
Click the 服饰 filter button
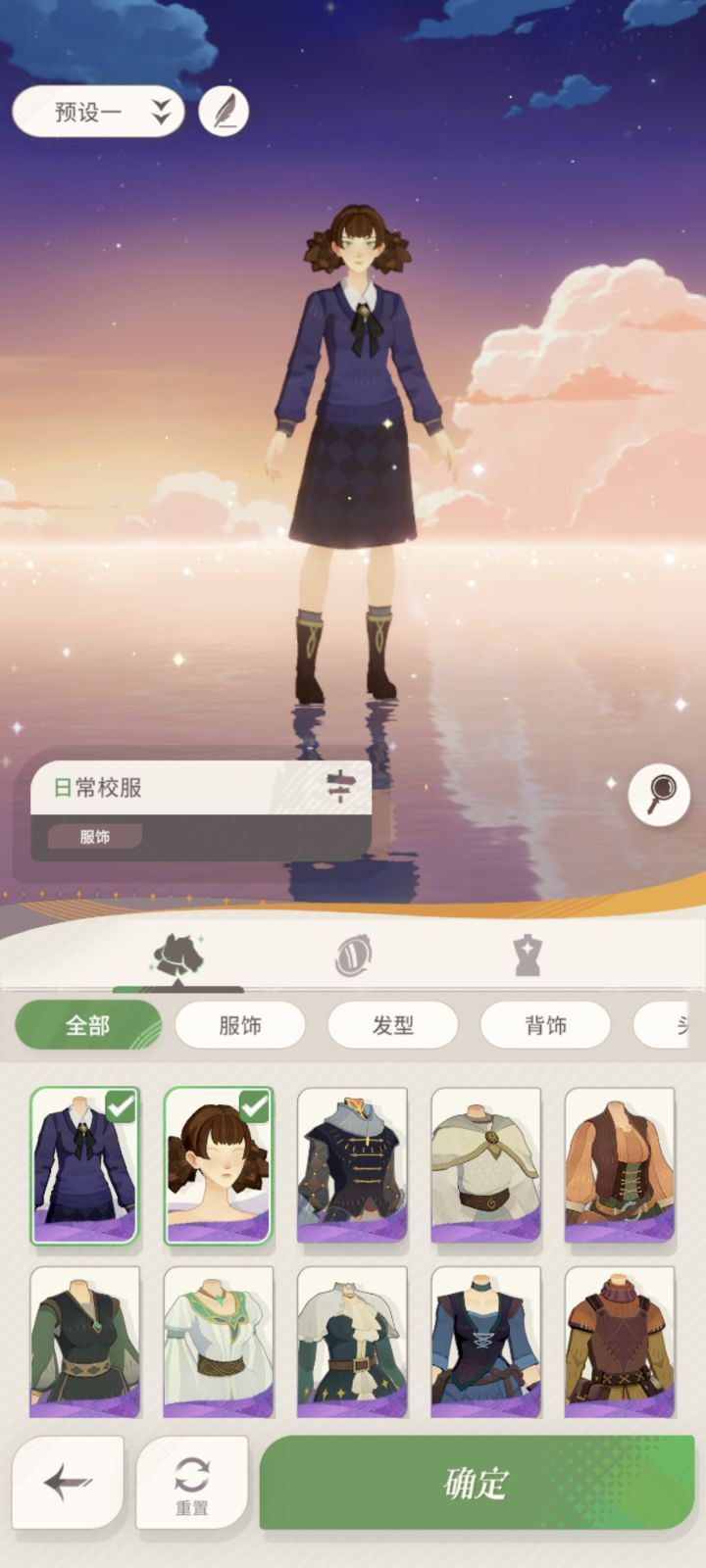click(x=241, y=1025)
